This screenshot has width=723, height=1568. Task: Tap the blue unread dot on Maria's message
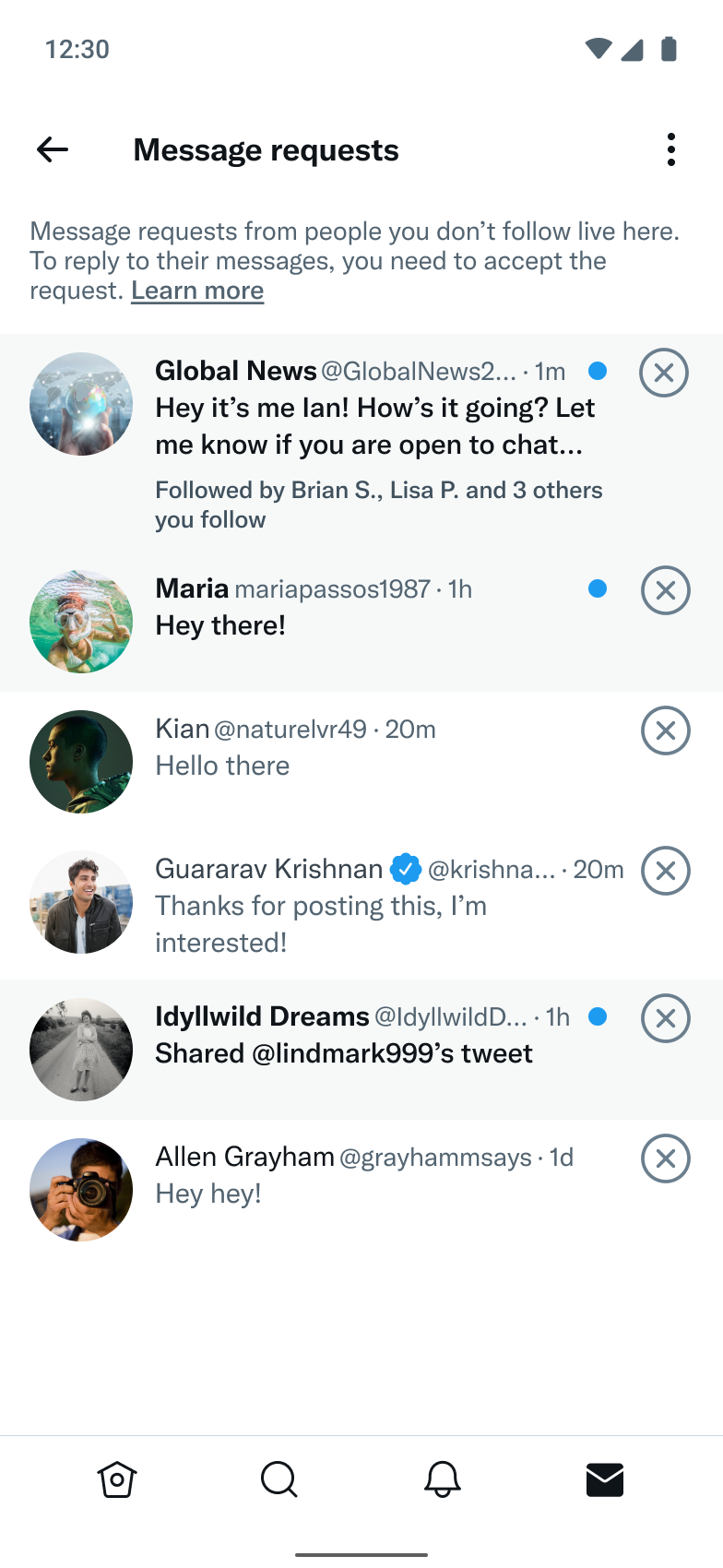598,588
